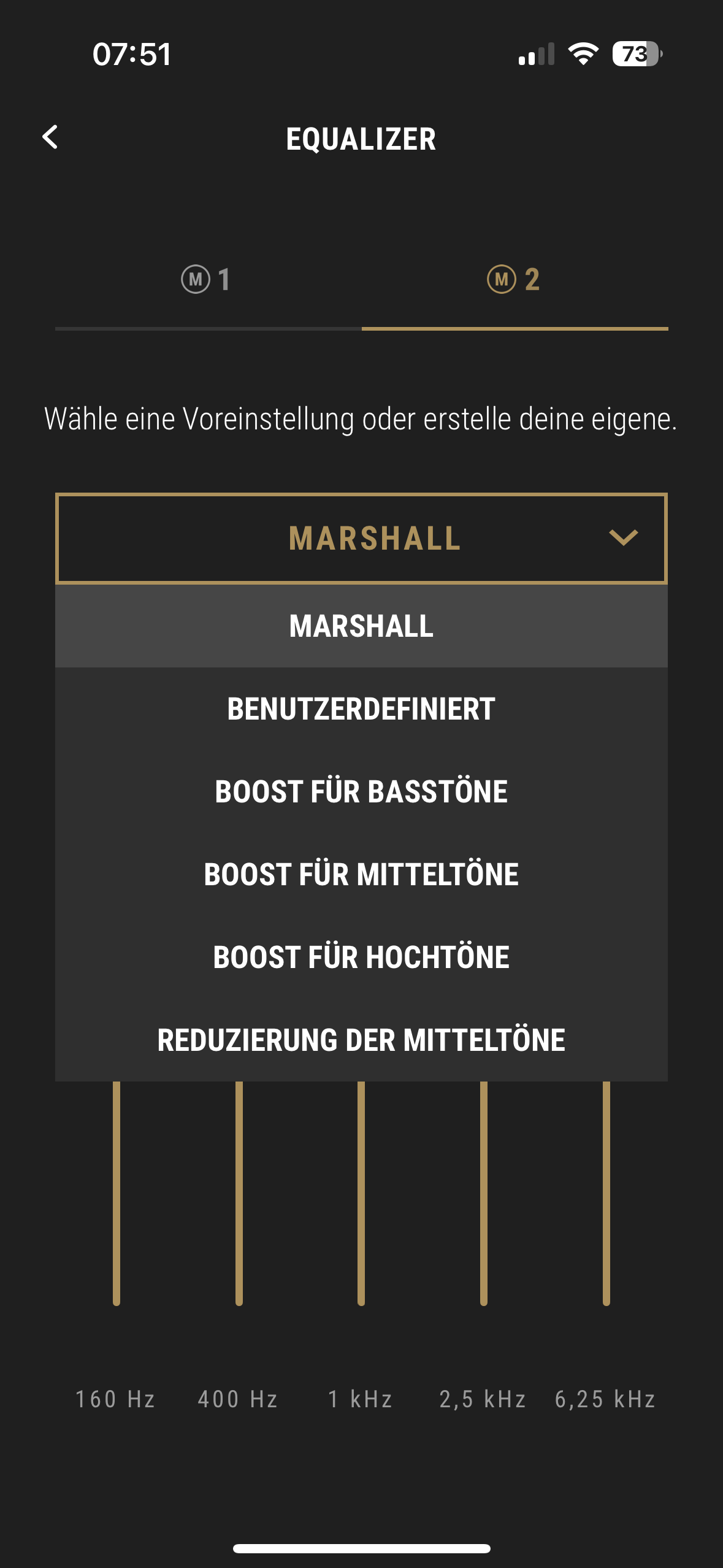
Task: Select the M2 preset tab
Action: click(514, 280)
